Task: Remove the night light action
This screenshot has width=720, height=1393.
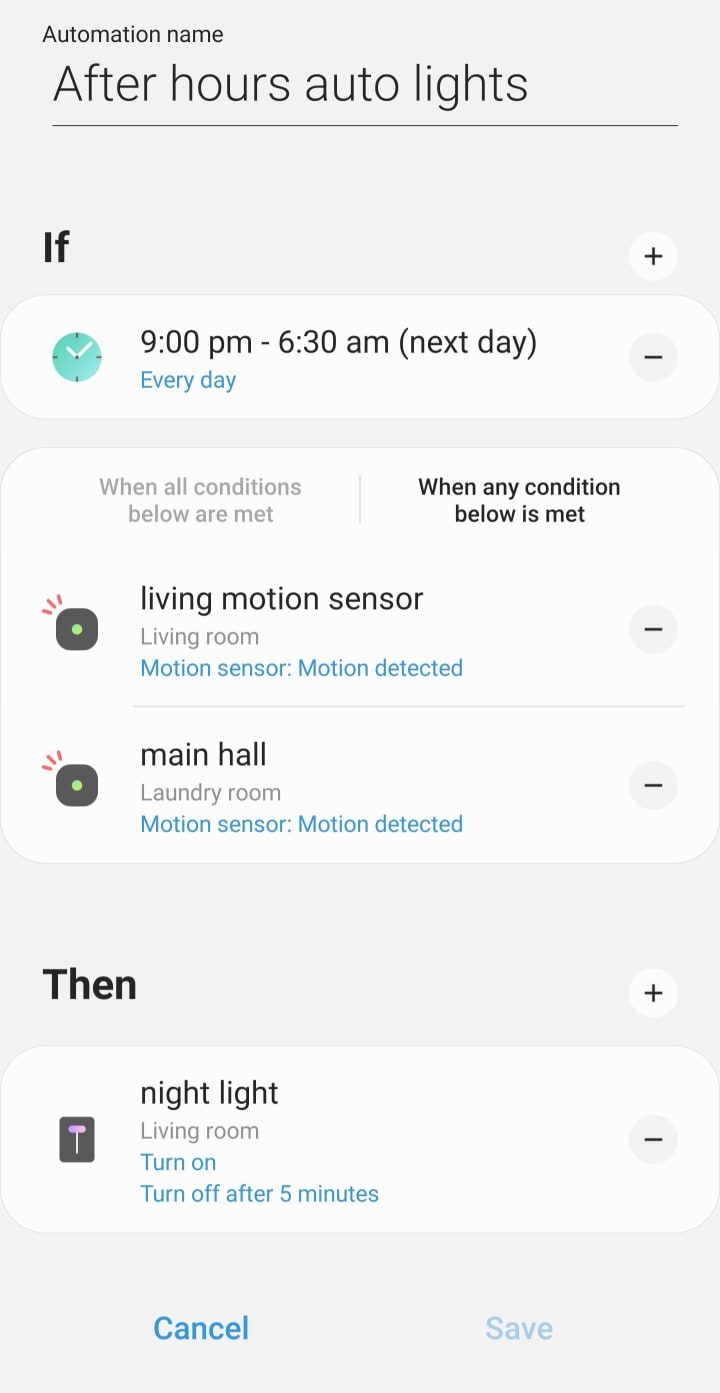Action: point(653,1139)
